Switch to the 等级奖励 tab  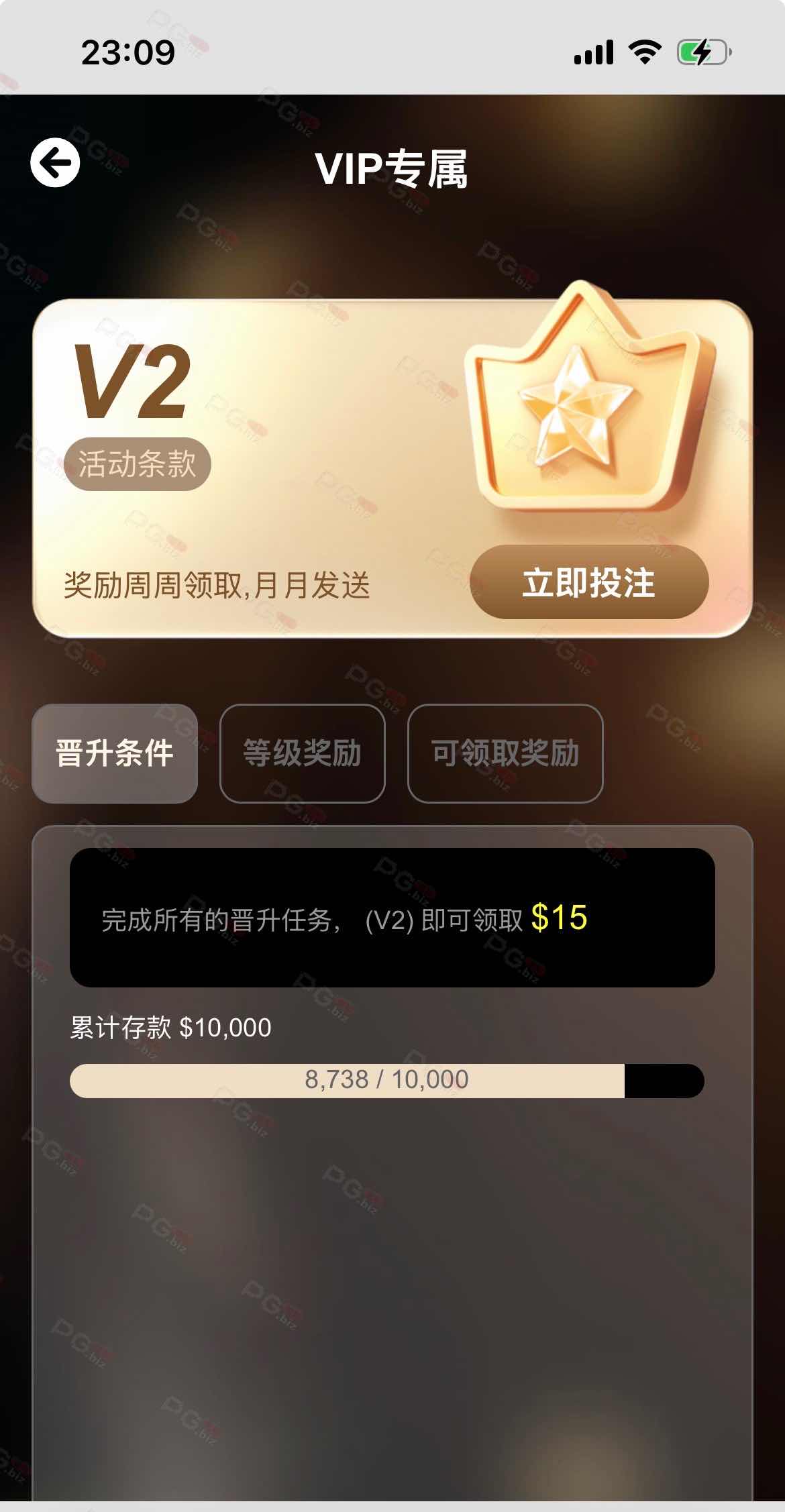[302, 753]
